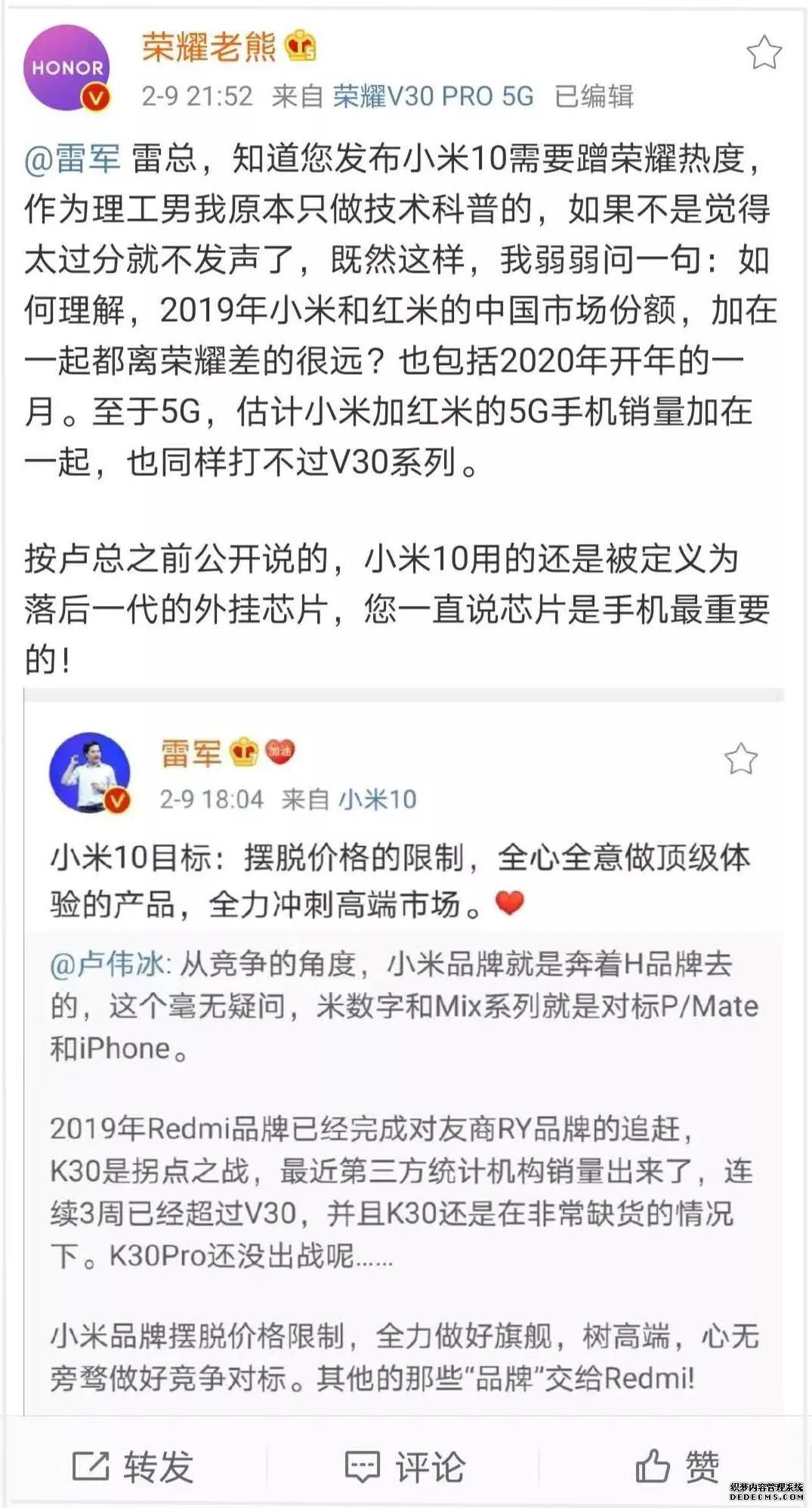Open the @雷军 mention in the post
Image resolution: width=812 pixels, height=1508 pixels.
pyautogui.click(x=73, y=159)
